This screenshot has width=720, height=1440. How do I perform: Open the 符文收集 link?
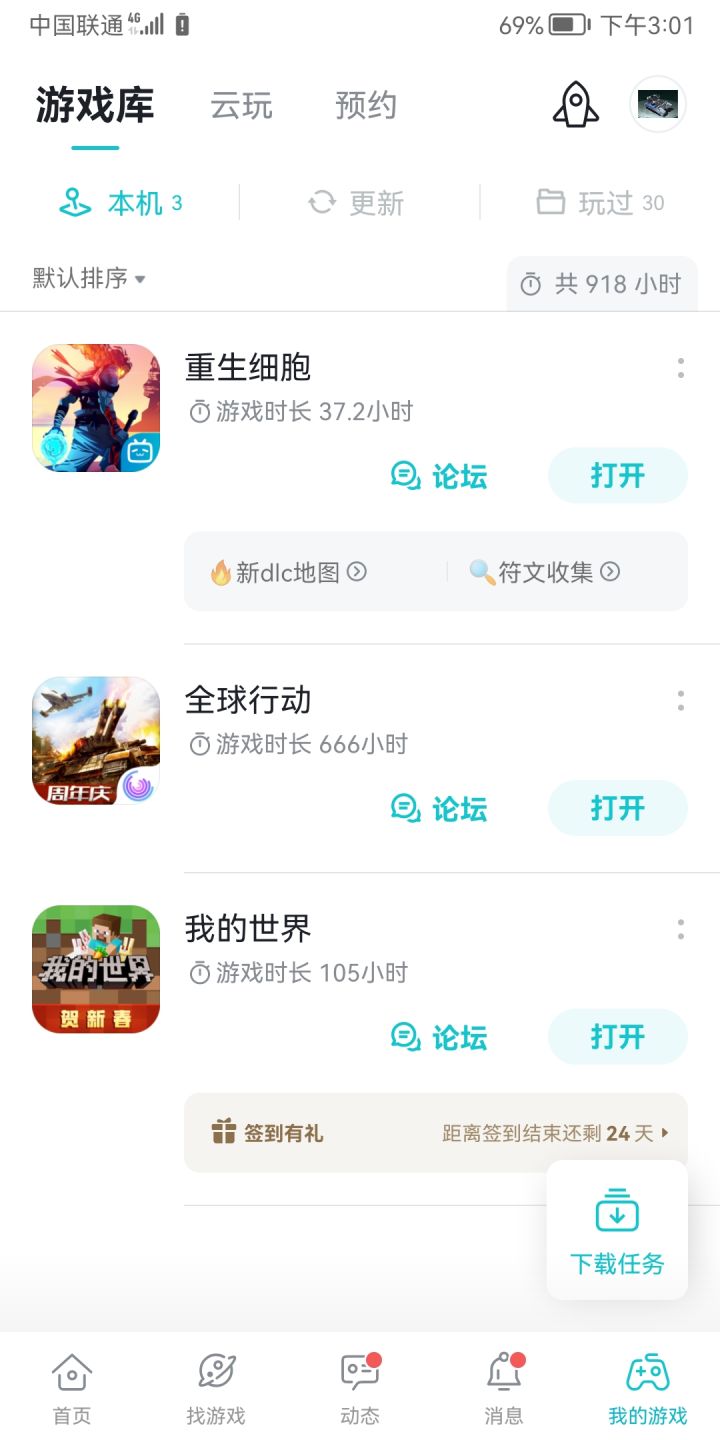click(545, 572)
